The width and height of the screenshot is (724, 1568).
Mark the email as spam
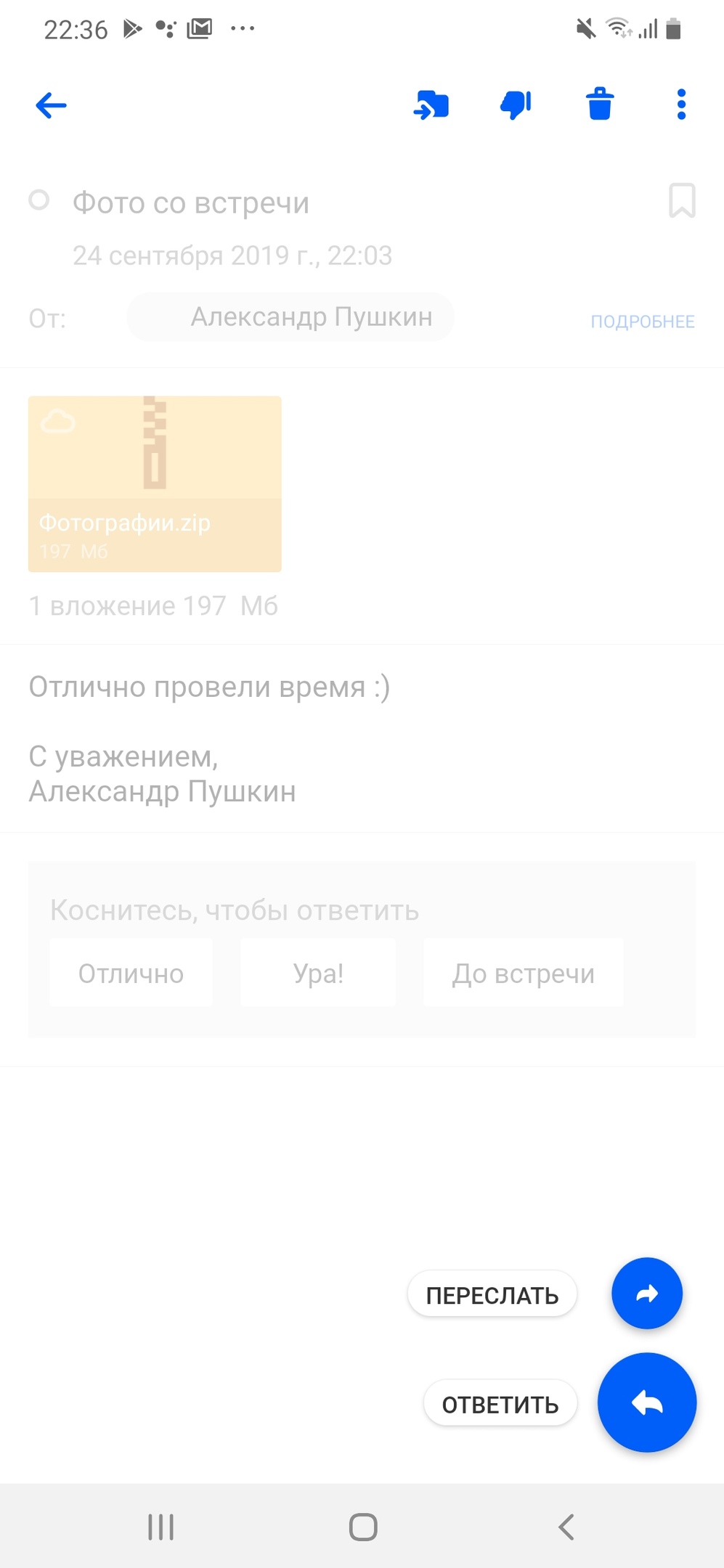coord(516,105)
